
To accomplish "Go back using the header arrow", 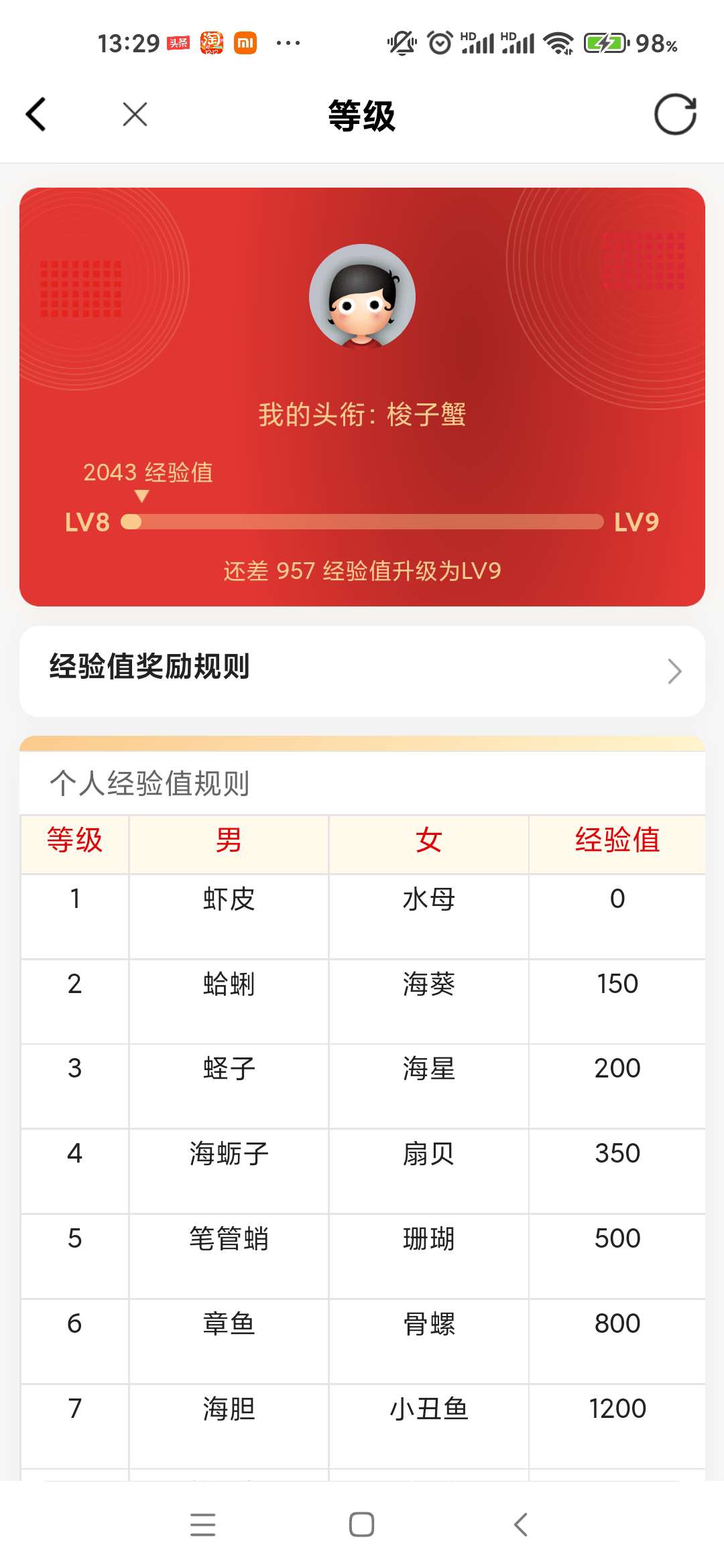I will (36, 115).
